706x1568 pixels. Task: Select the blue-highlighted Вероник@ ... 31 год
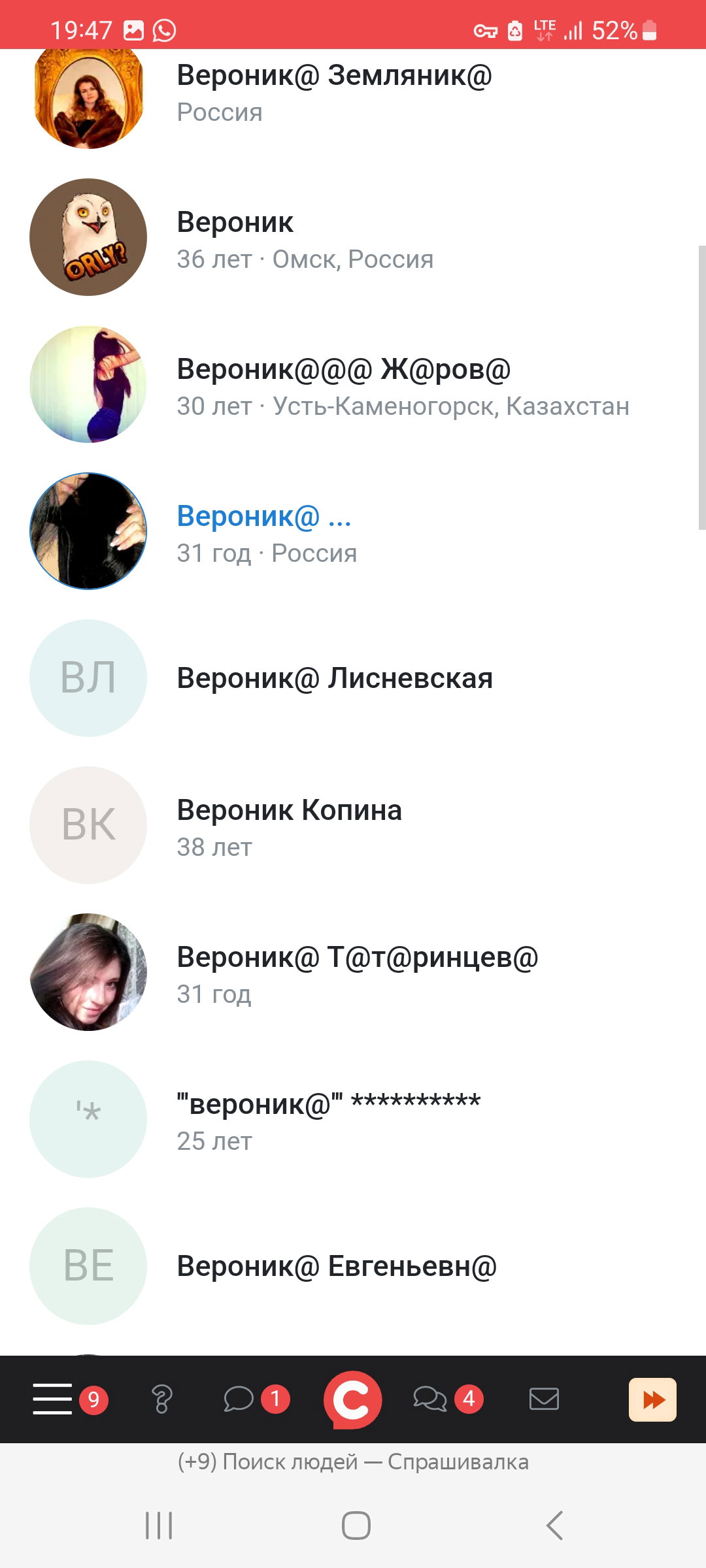(353, 531)
